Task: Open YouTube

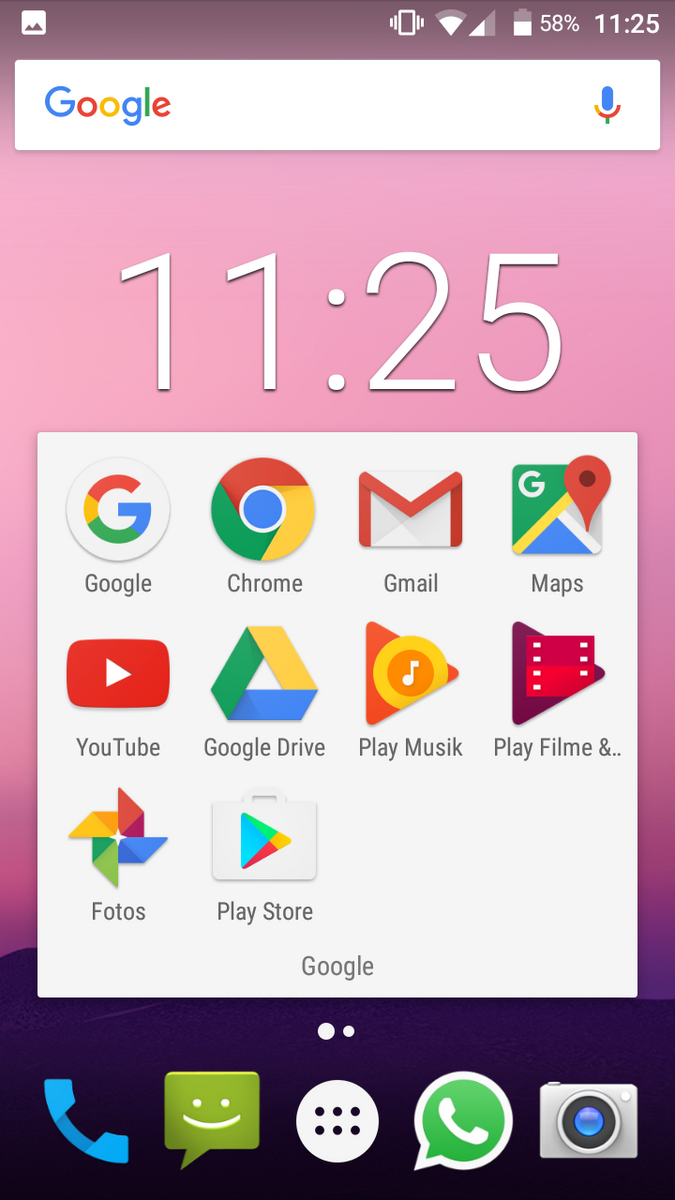Action: tap(118, 674)
